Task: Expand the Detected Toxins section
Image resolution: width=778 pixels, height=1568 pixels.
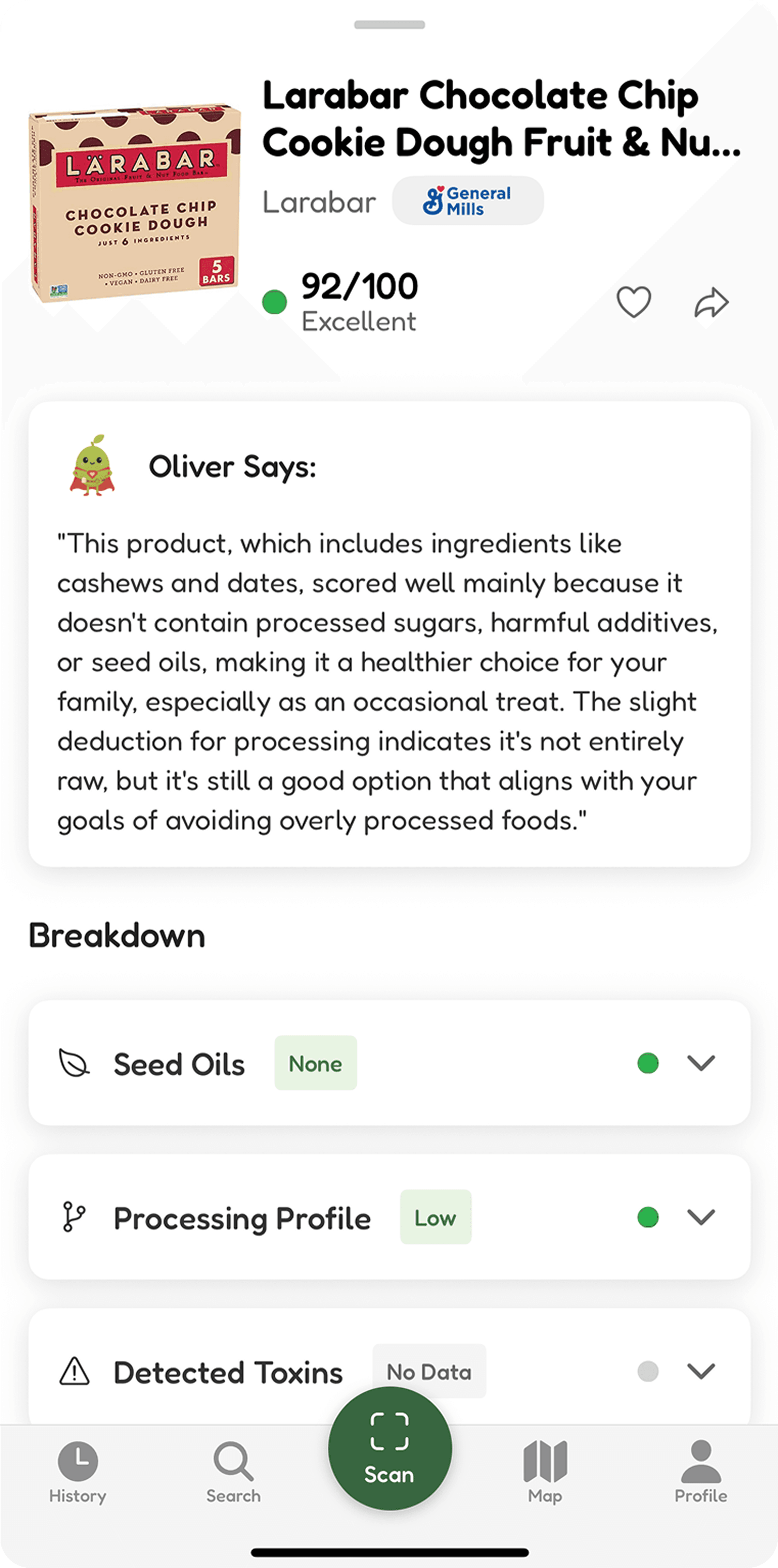Action: pyautogui.click(x=700, y=1371)
